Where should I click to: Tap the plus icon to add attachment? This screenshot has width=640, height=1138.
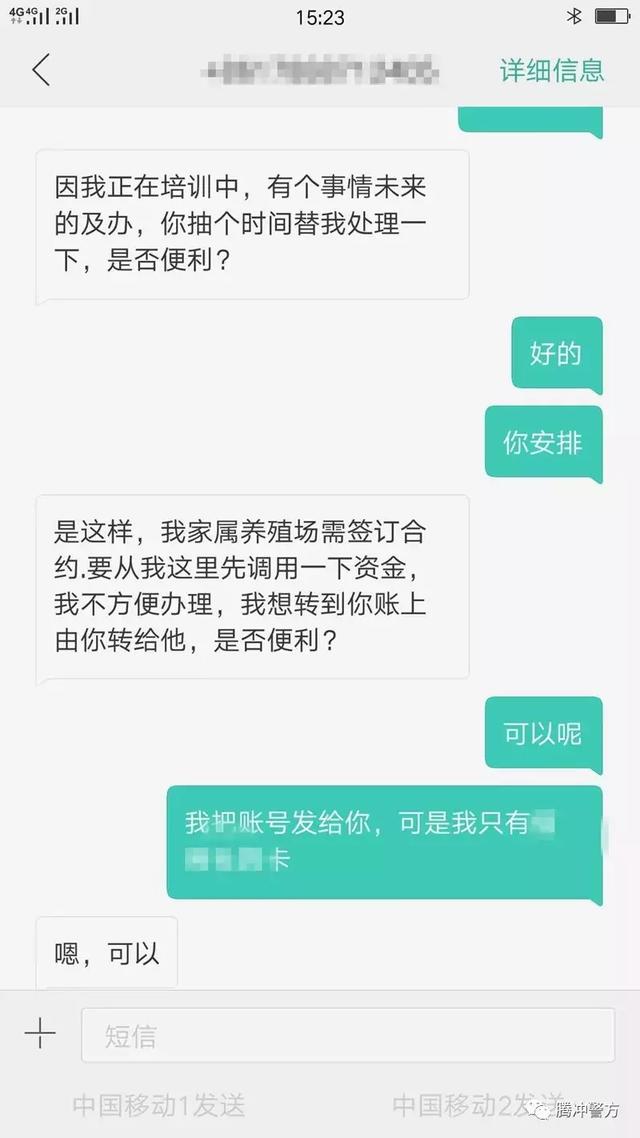[x=40, y=1034]
